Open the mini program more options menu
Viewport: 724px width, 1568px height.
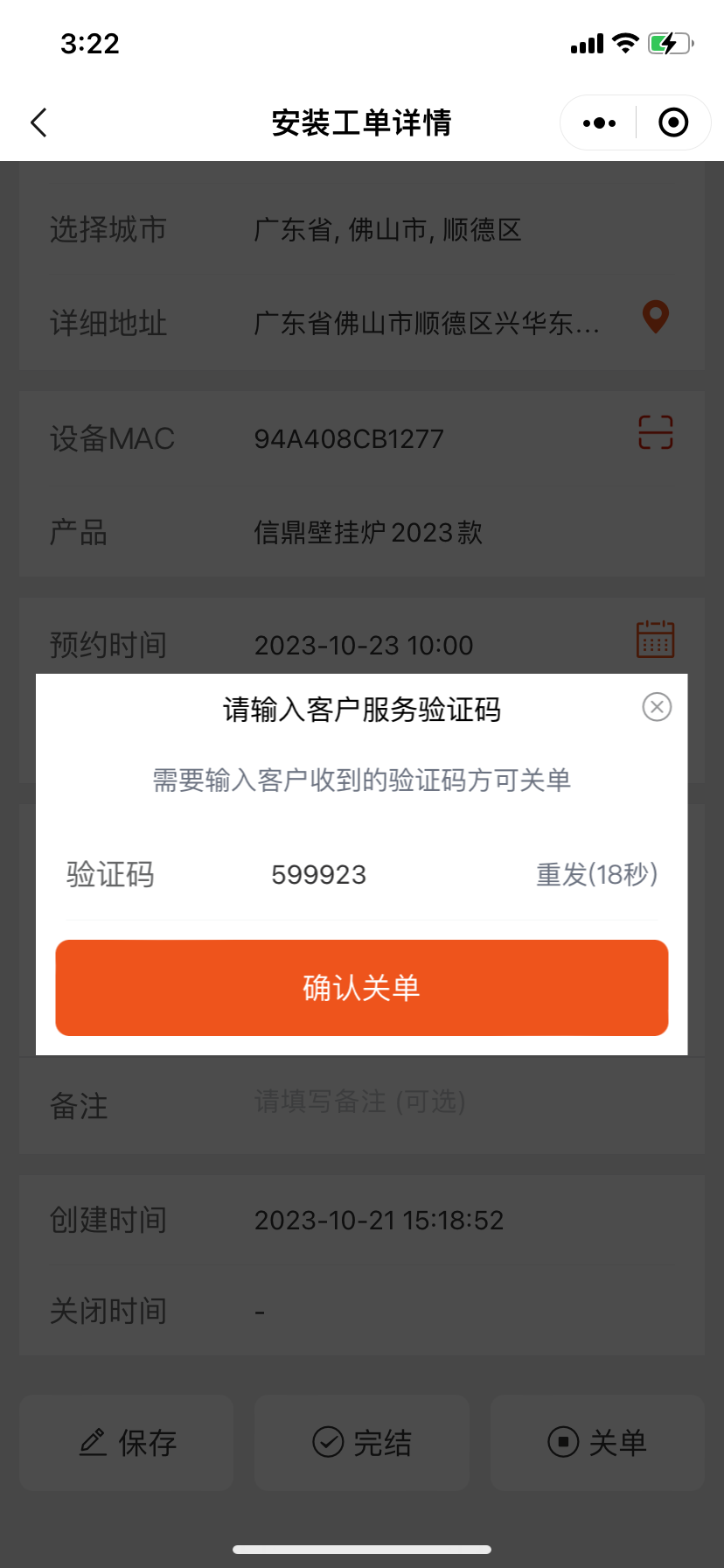599,122
